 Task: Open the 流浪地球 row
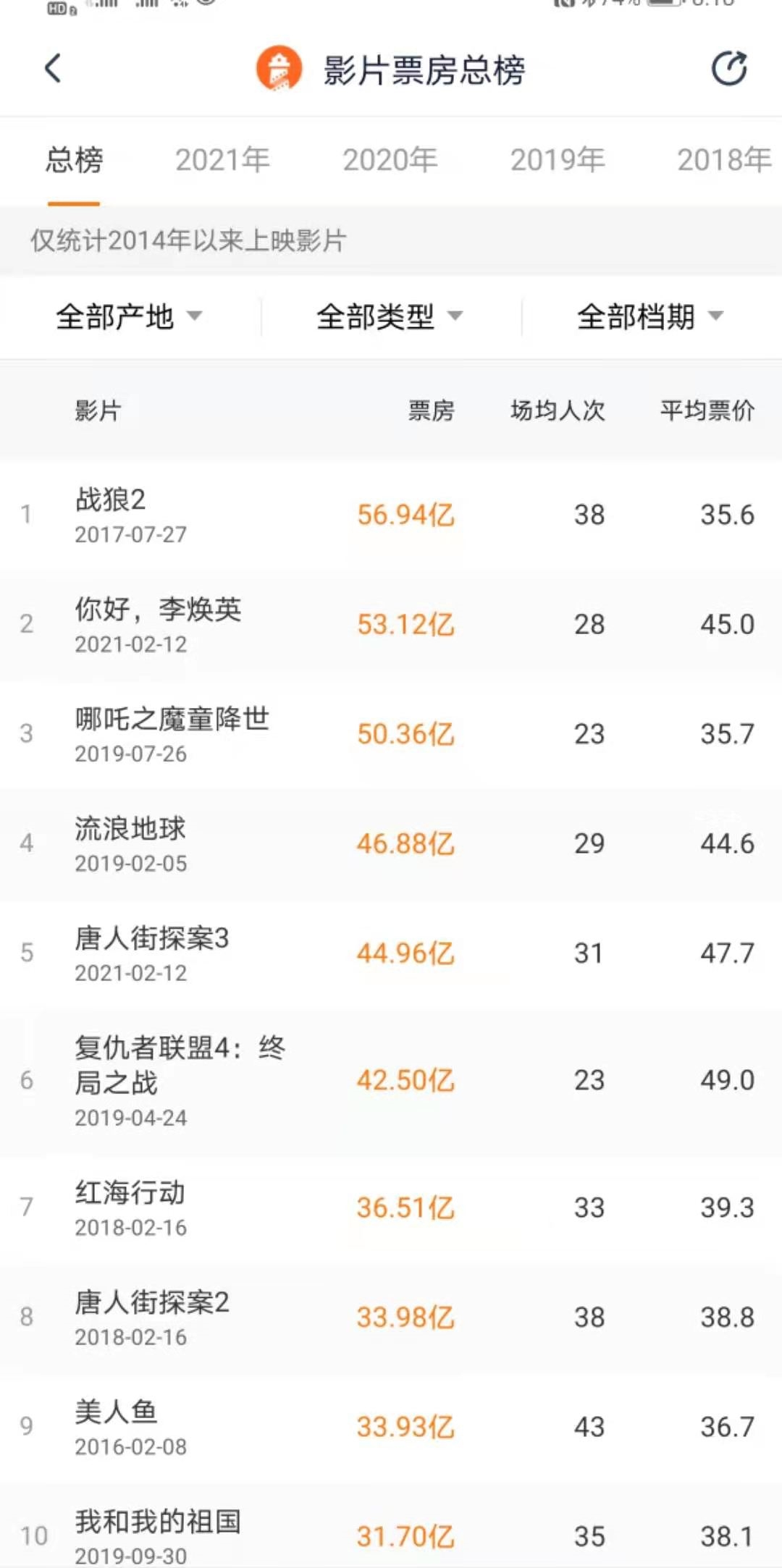[x=391, y=844]
